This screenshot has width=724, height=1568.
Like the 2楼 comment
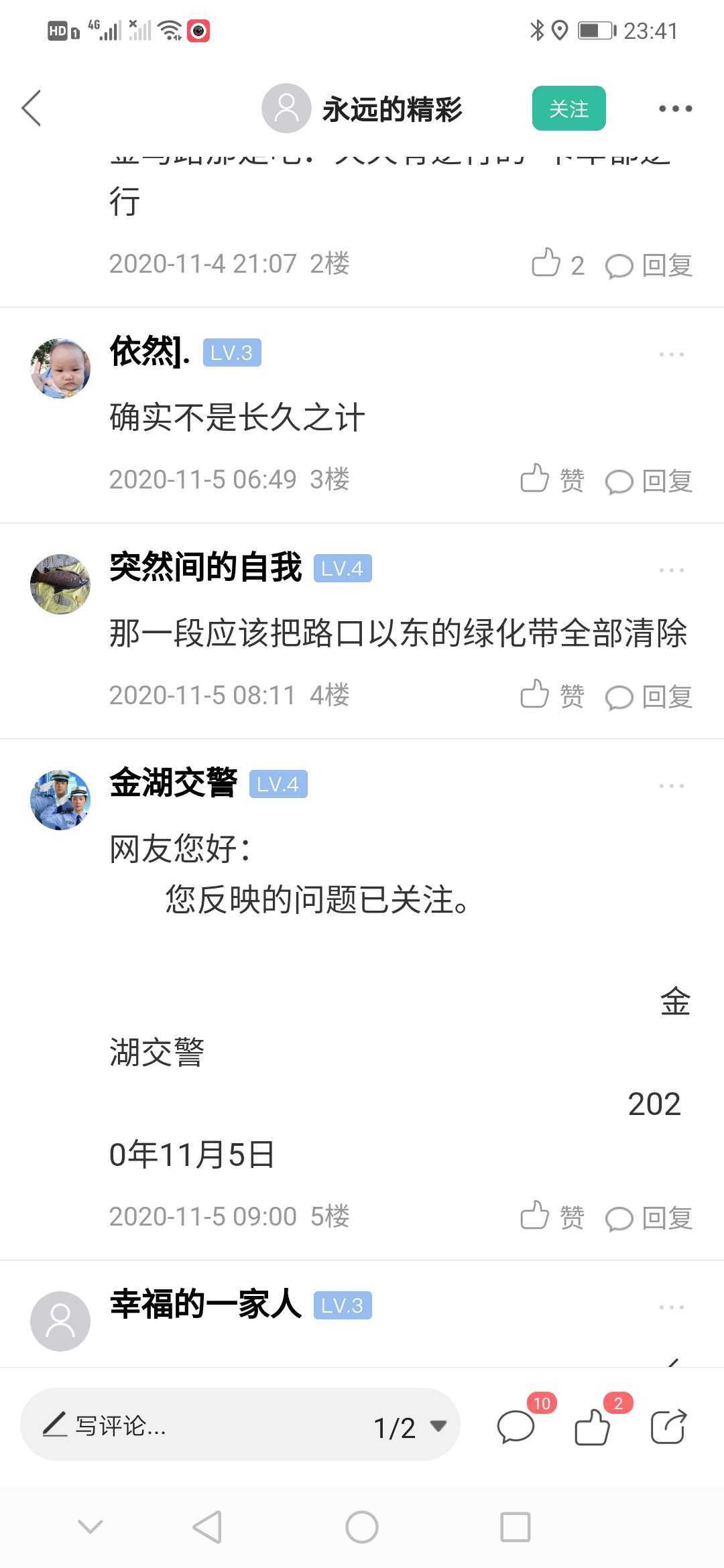[558, 263]
